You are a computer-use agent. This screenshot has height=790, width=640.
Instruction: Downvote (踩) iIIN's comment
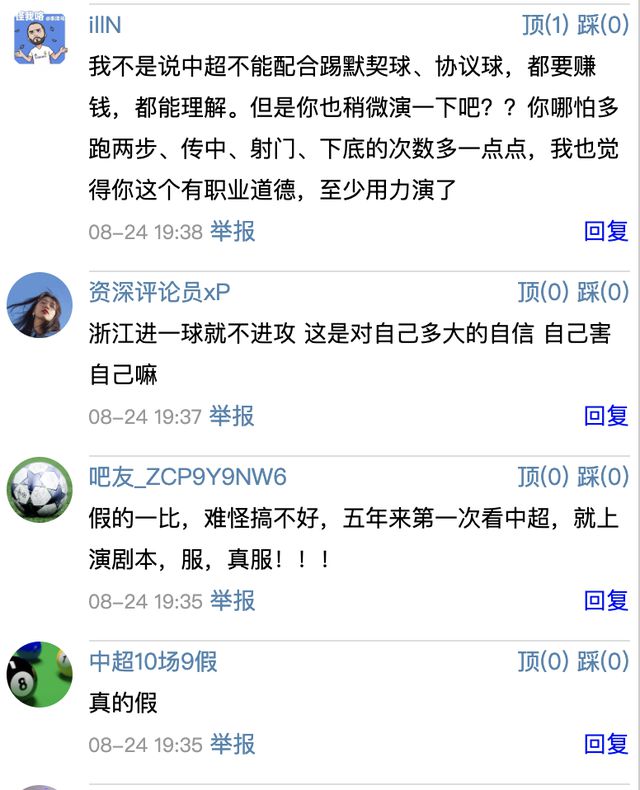603,25
